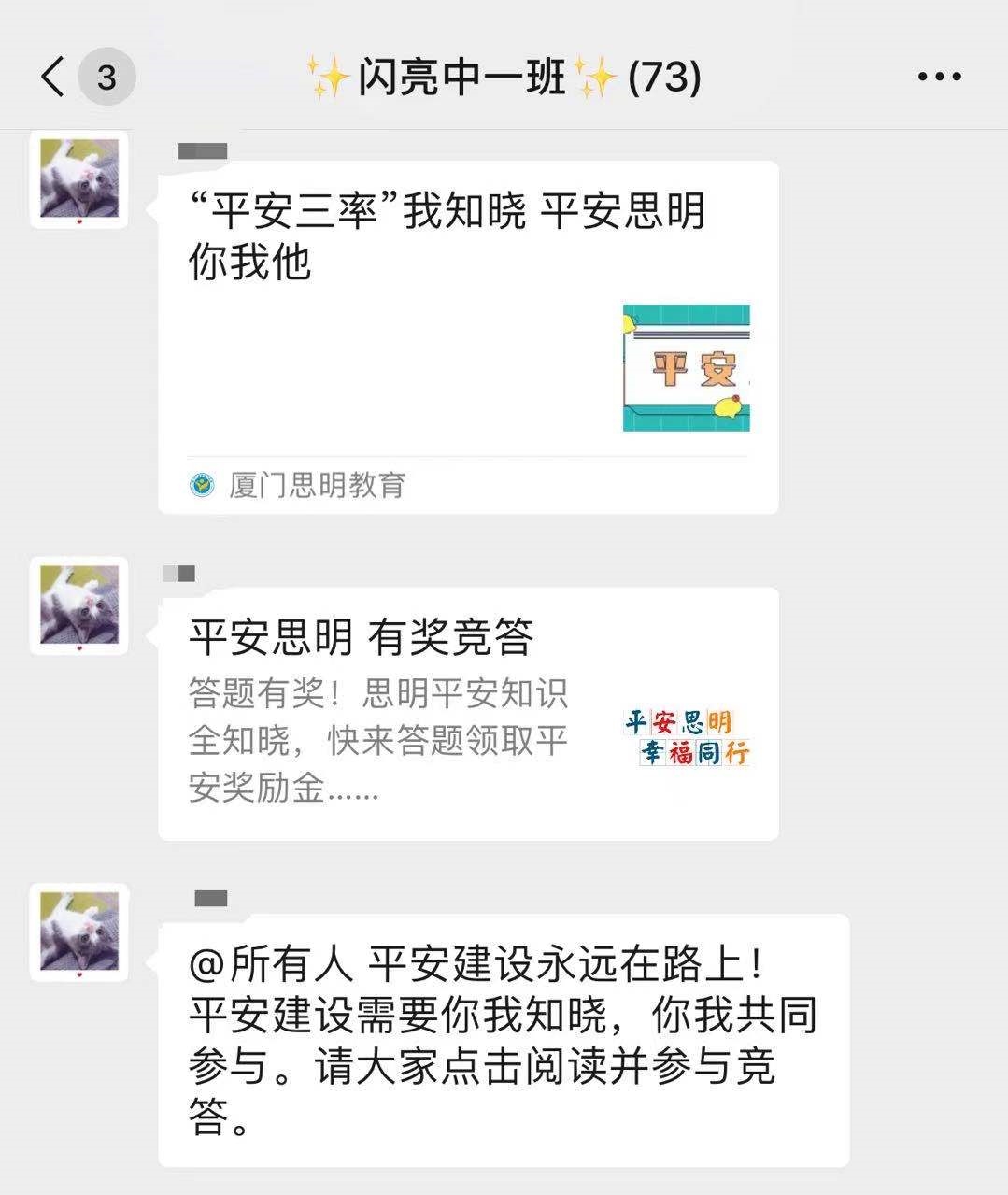Tap the cat avatar beside the quiz card
Screen dimensions: 1008x1195
pos(78,605)
